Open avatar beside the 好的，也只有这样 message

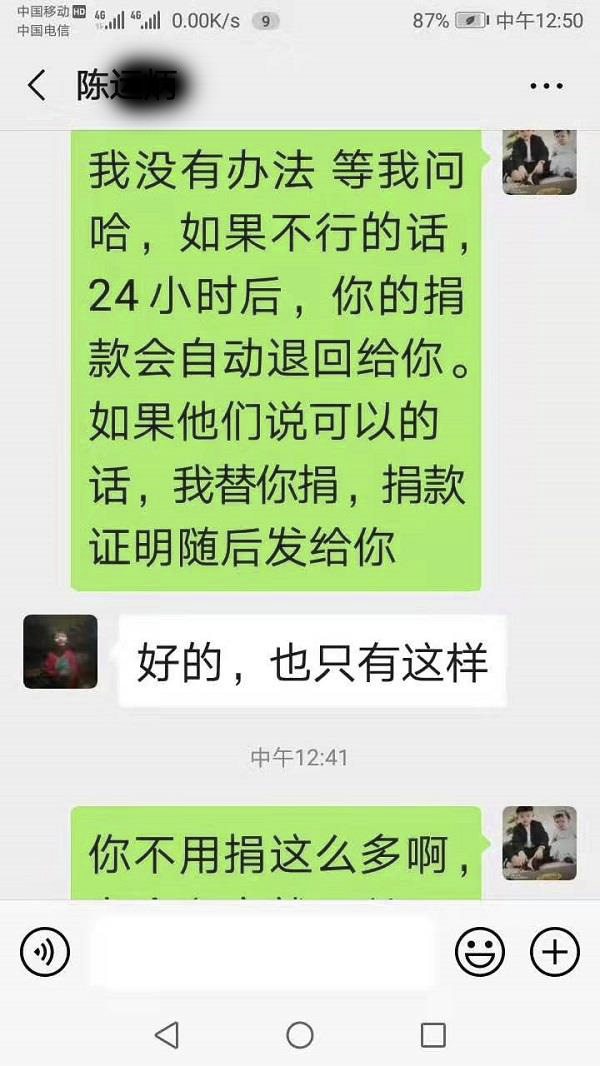point(60,651)
